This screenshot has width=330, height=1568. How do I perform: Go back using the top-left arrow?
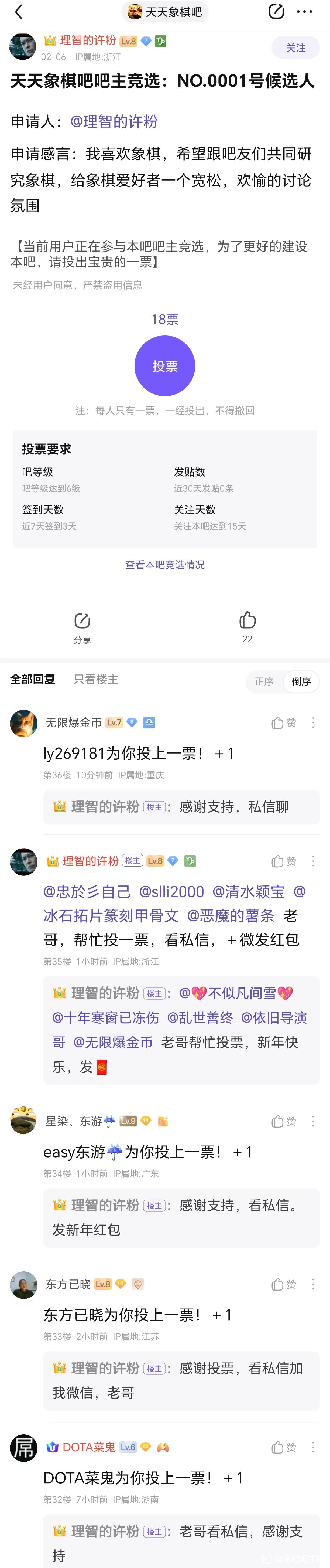(19, 12)
